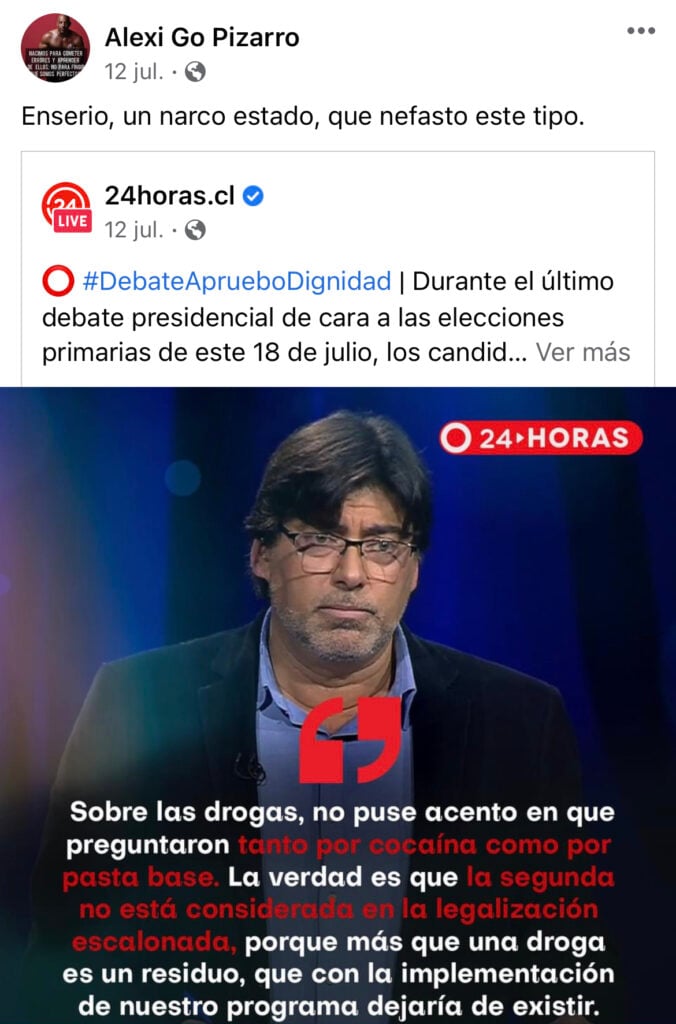
Task: Open Alexi Go Pizarro's profile picture
Action: coord(56,48)
